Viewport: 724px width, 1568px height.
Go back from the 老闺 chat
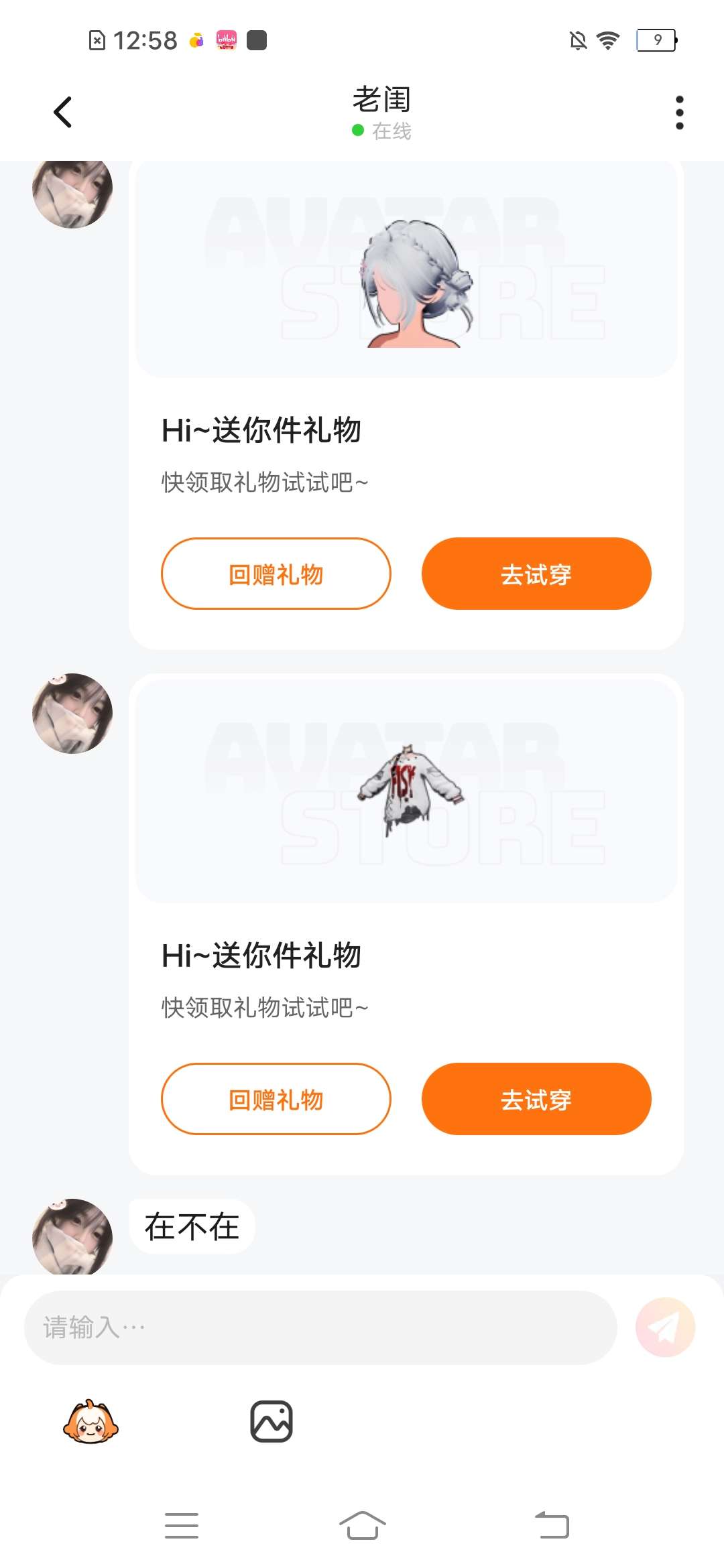pos(62,112)
